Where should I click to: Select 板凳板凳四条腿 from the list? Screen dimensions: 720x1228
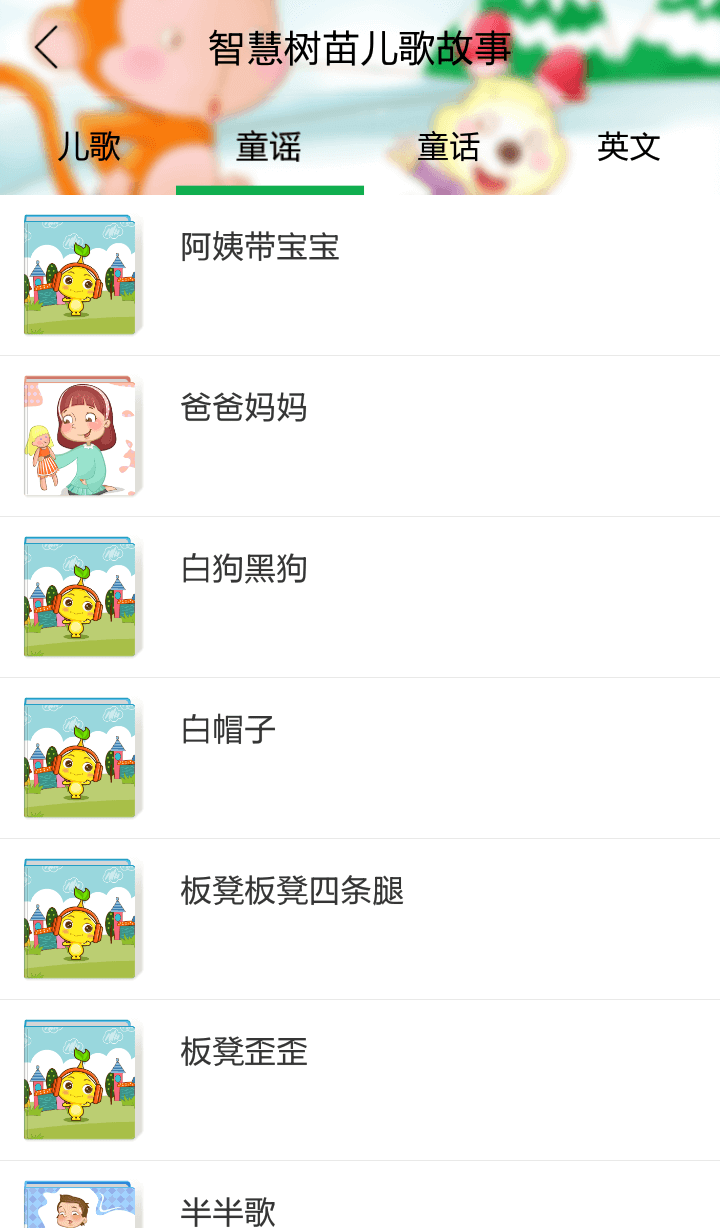pyautogui.click(x=360, y=918)
